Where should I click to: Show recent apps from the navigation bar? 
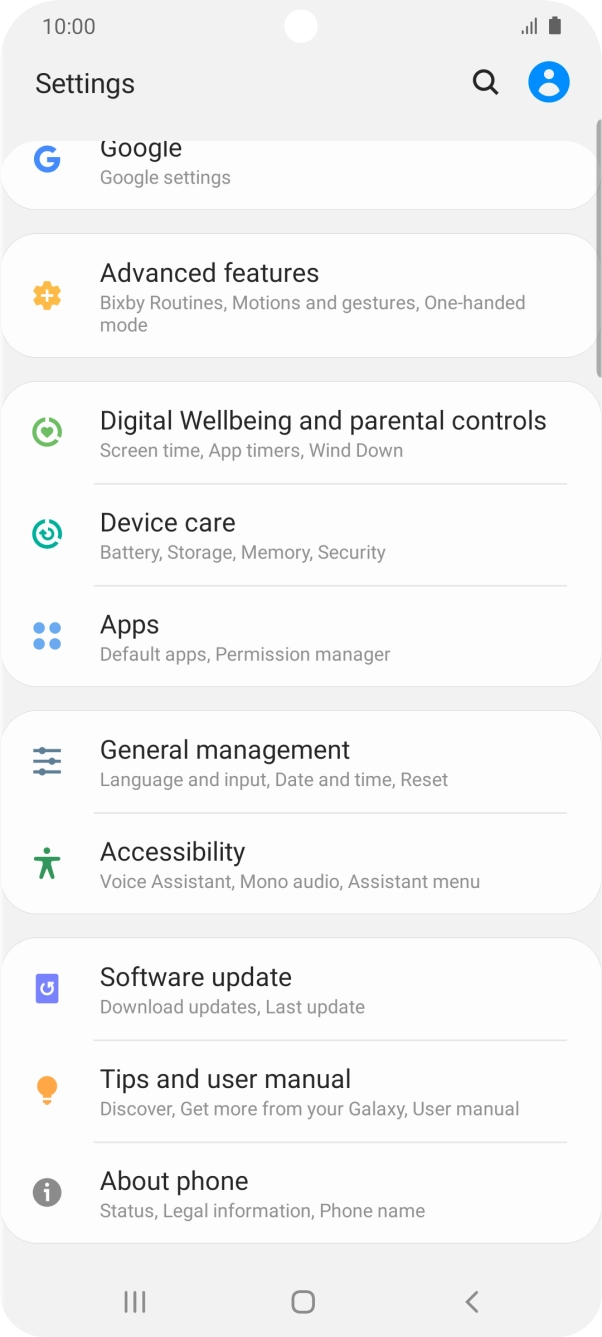coord(135,1301)
